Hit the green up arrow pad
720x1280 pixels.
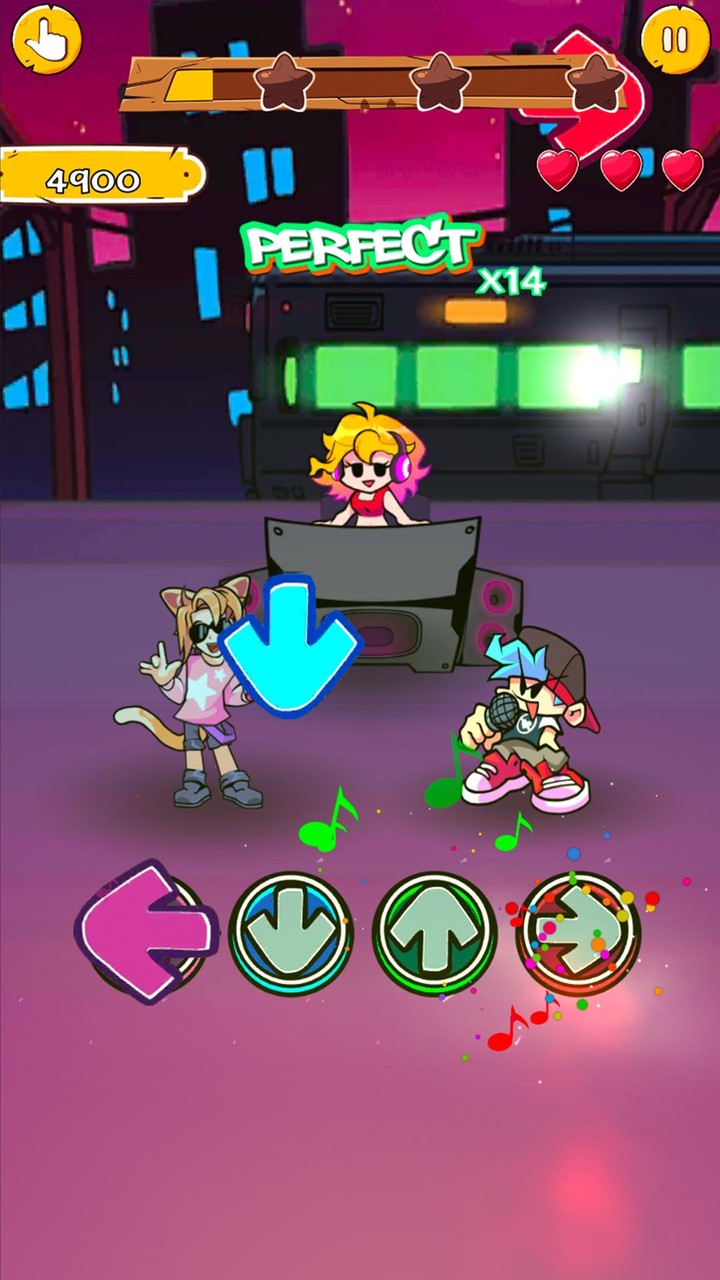click(434, 934)
